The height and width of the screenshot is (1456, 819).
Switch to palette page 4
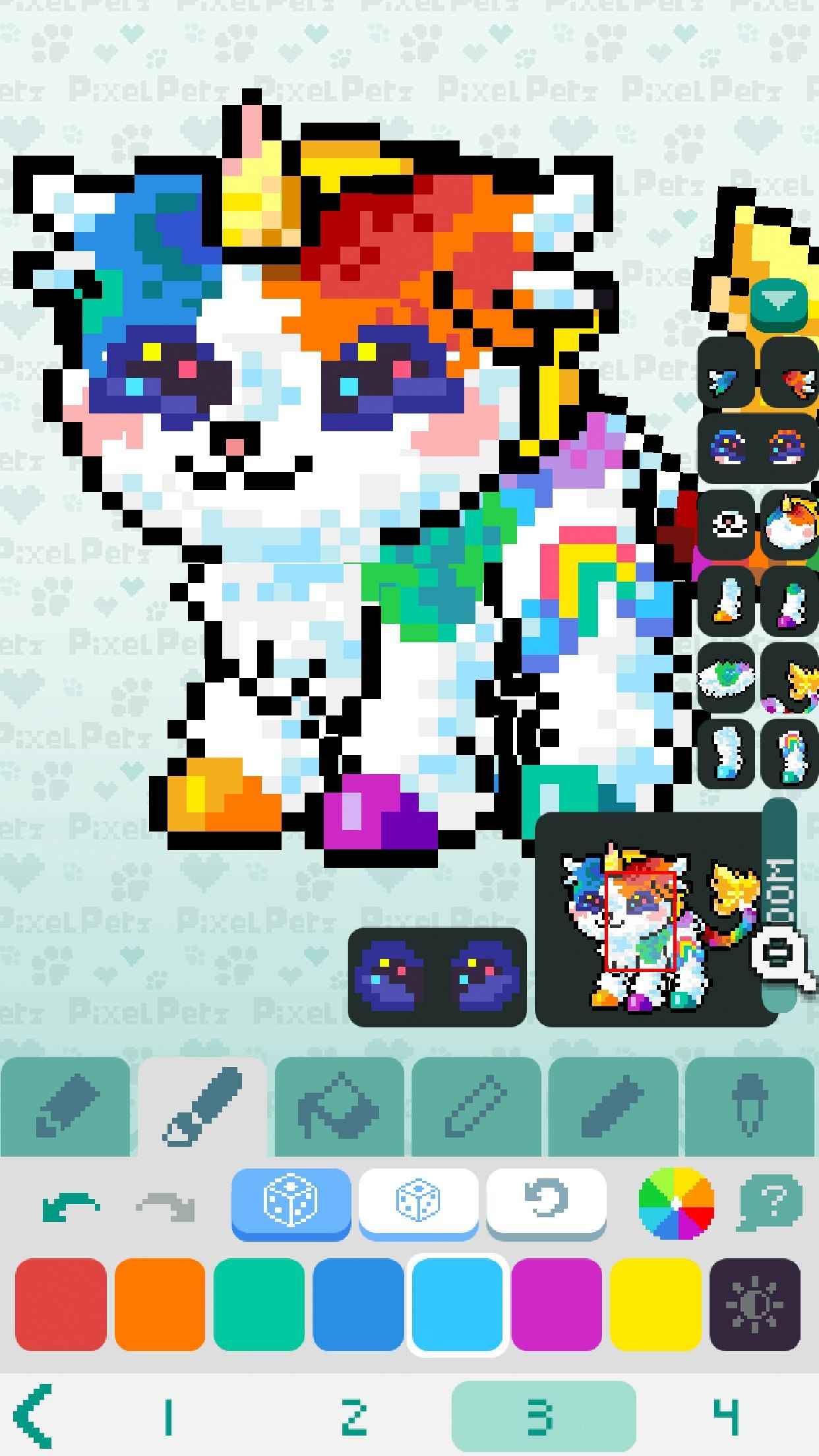(727, 1414)
